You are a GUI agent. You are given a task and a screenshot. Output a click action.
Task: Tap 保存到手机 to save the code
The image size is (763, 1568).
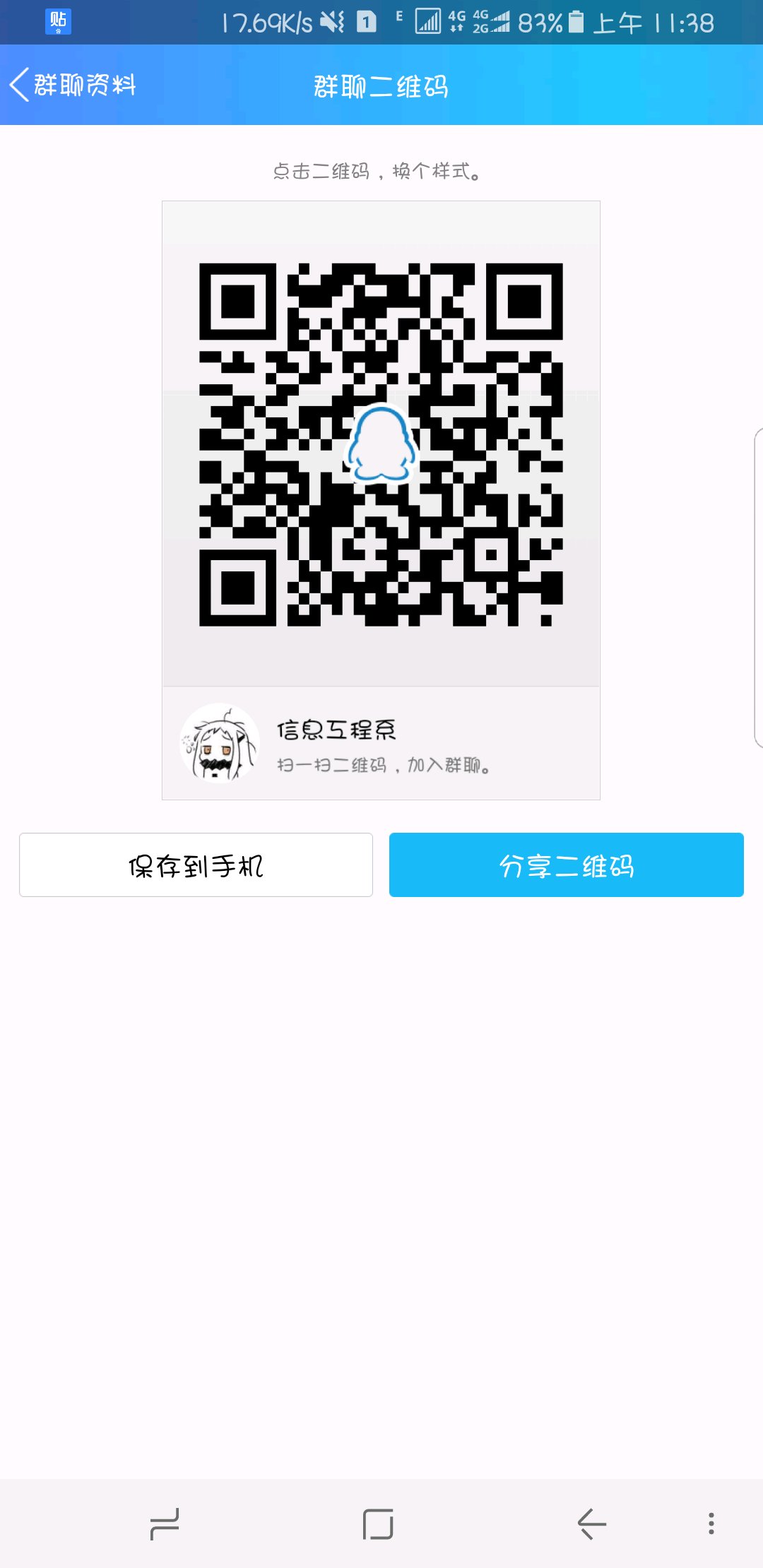pyautogui.click(x=196, y=865)
